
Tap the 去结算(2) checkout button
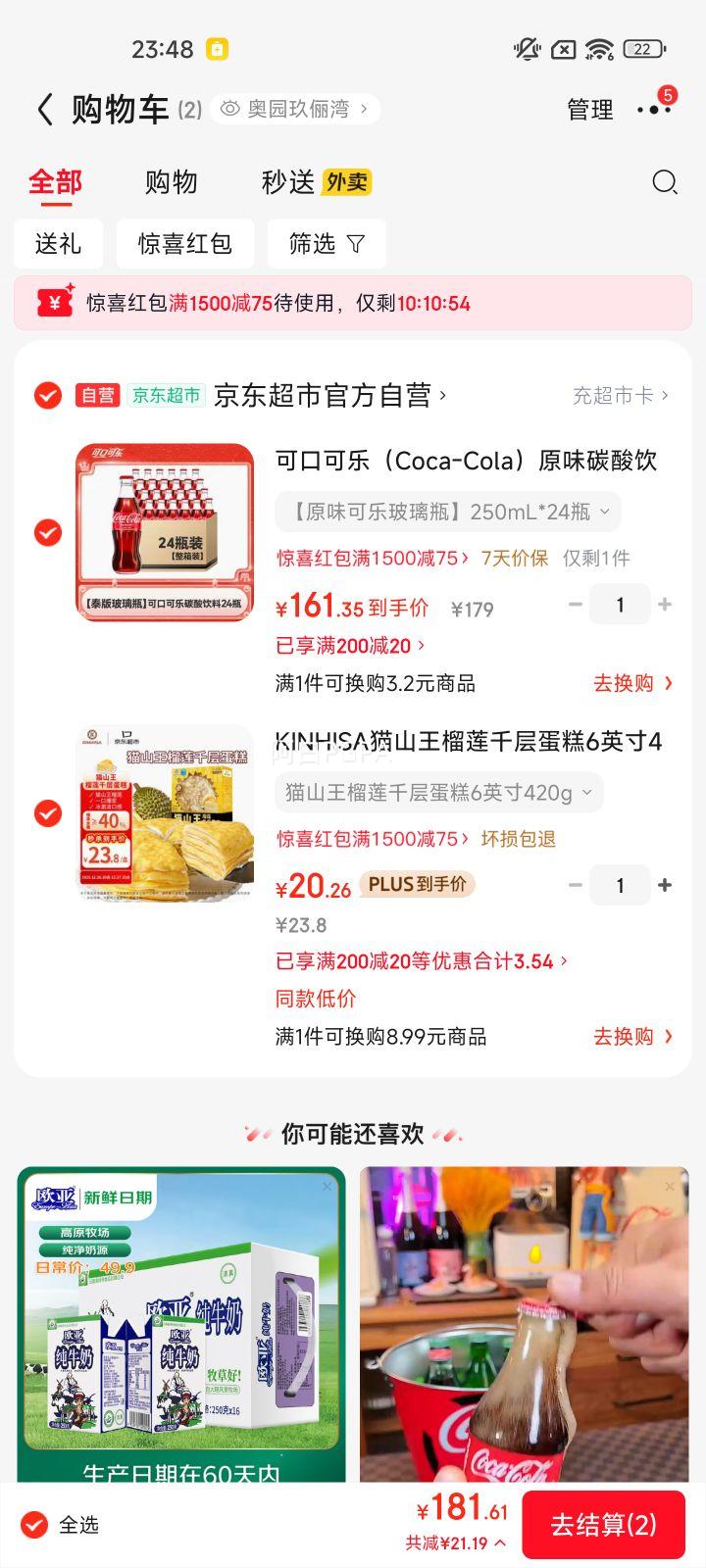click(604, 1525)
